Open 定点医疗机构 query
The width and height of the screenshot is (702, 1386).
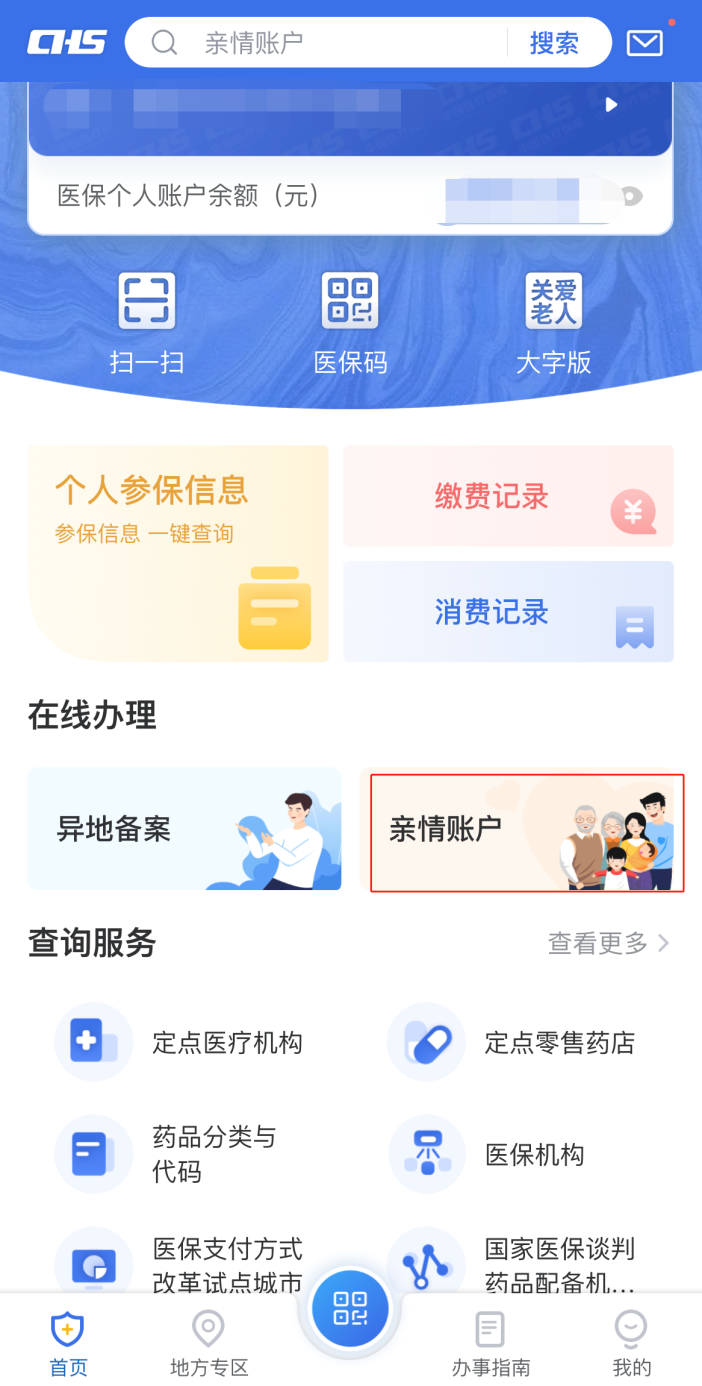pos(180,1043)
